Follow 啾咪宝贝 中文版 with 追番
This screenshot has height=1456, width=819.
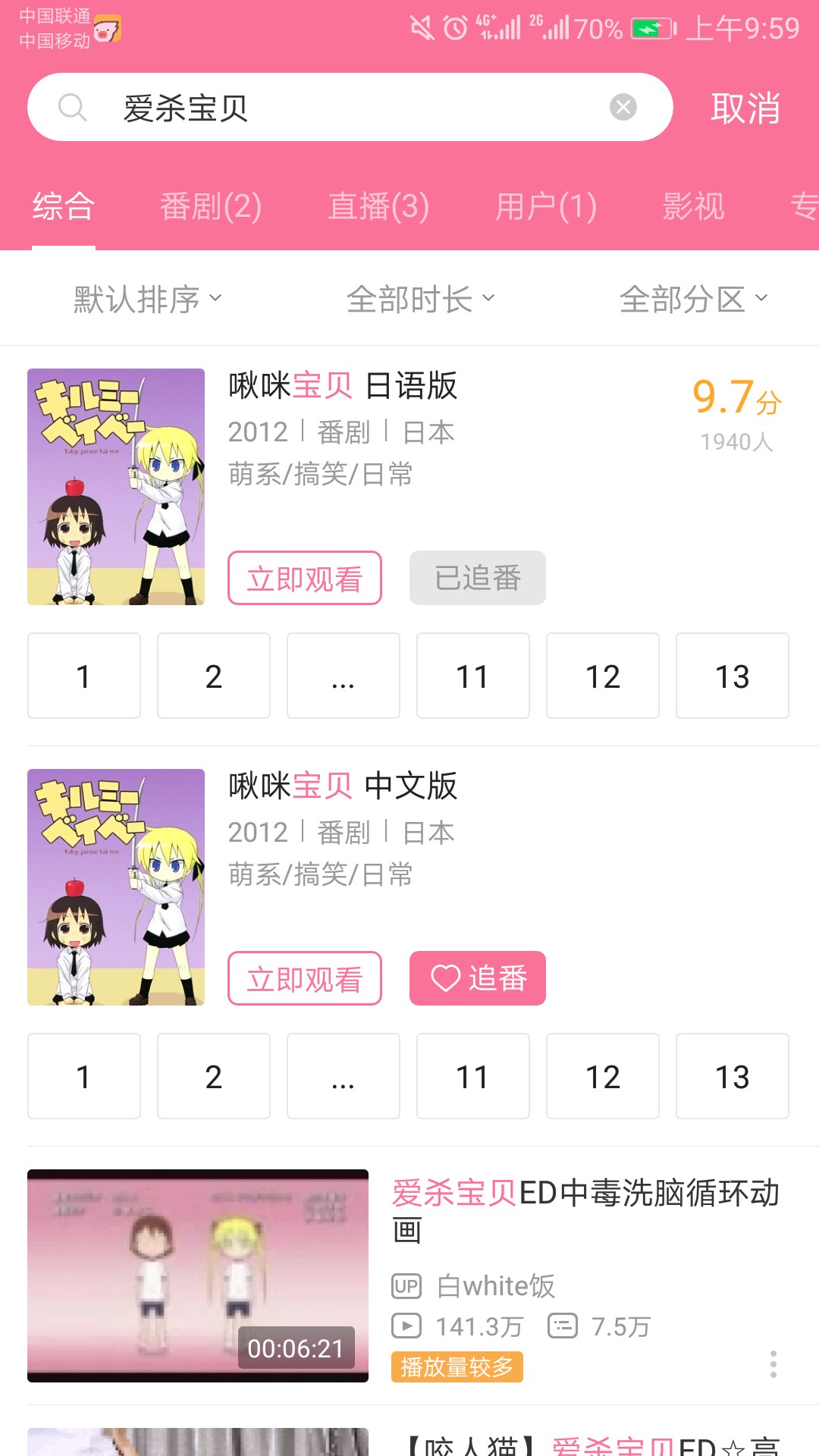click(477, 978)
